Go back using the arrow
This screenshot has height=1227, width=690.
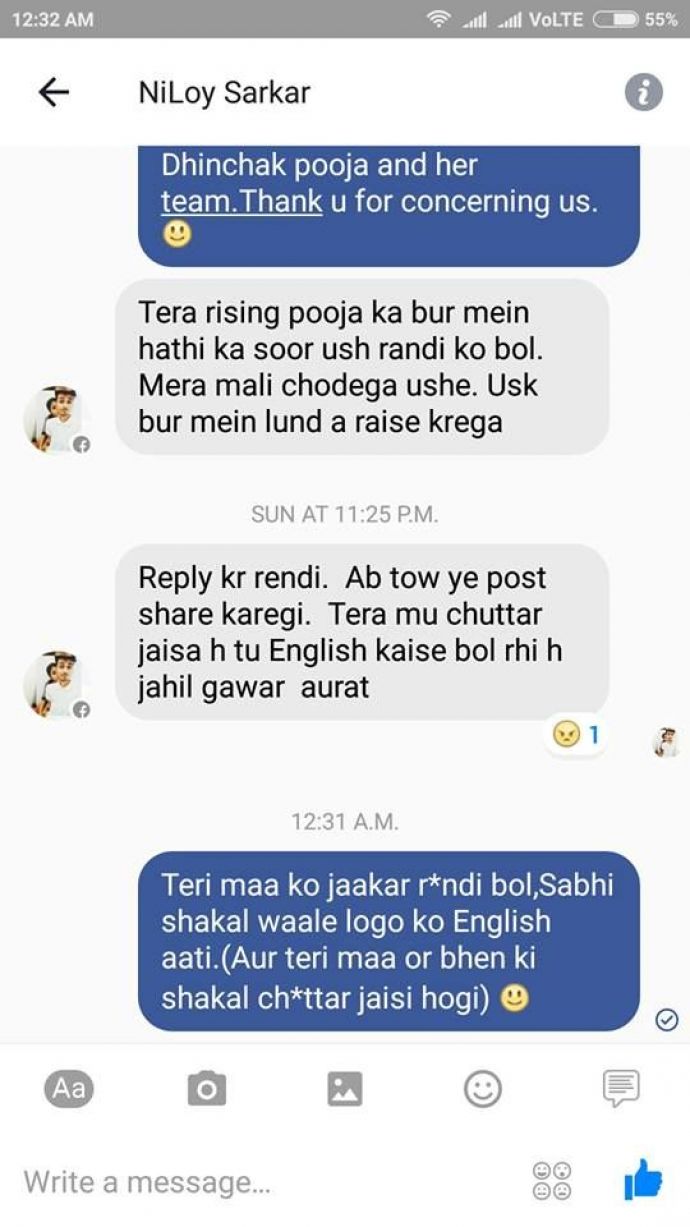coord(54,93)
